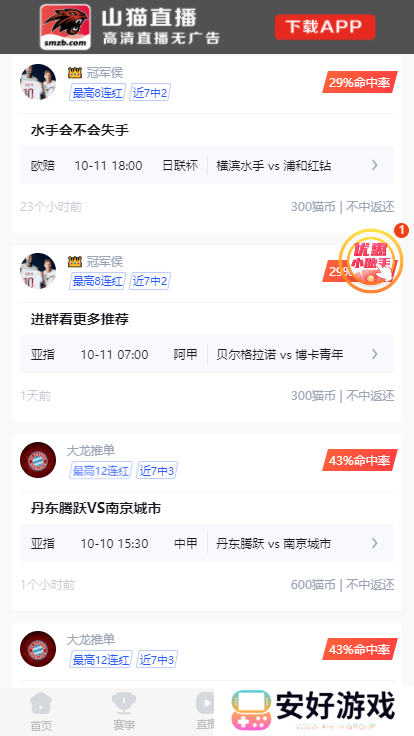View 大龙推单's avatar on the 丹东腾跃VS南京城市 post

(x=38, y=460)
